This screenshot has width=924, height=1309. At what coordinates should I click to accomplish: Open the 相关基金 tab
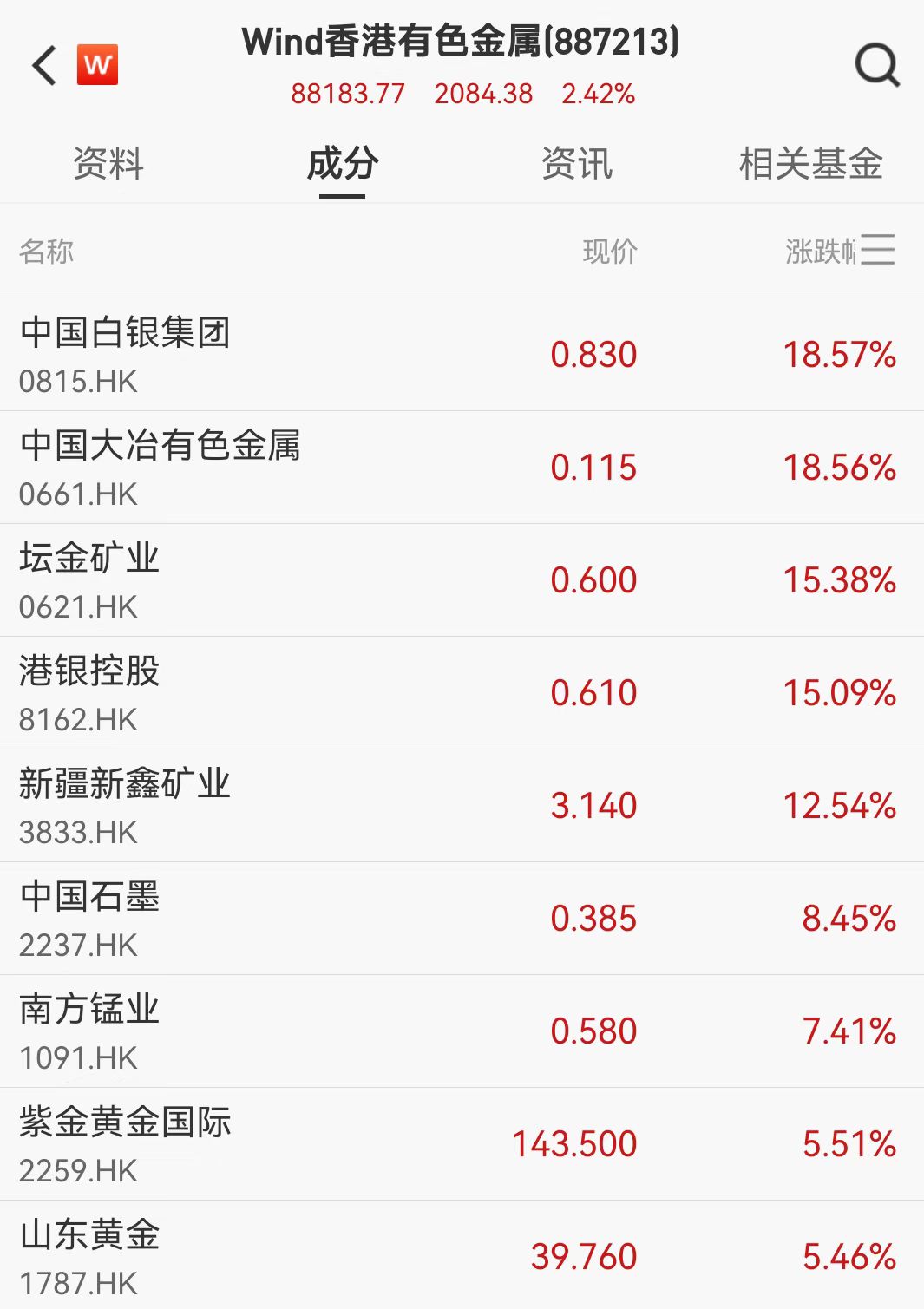810,164
